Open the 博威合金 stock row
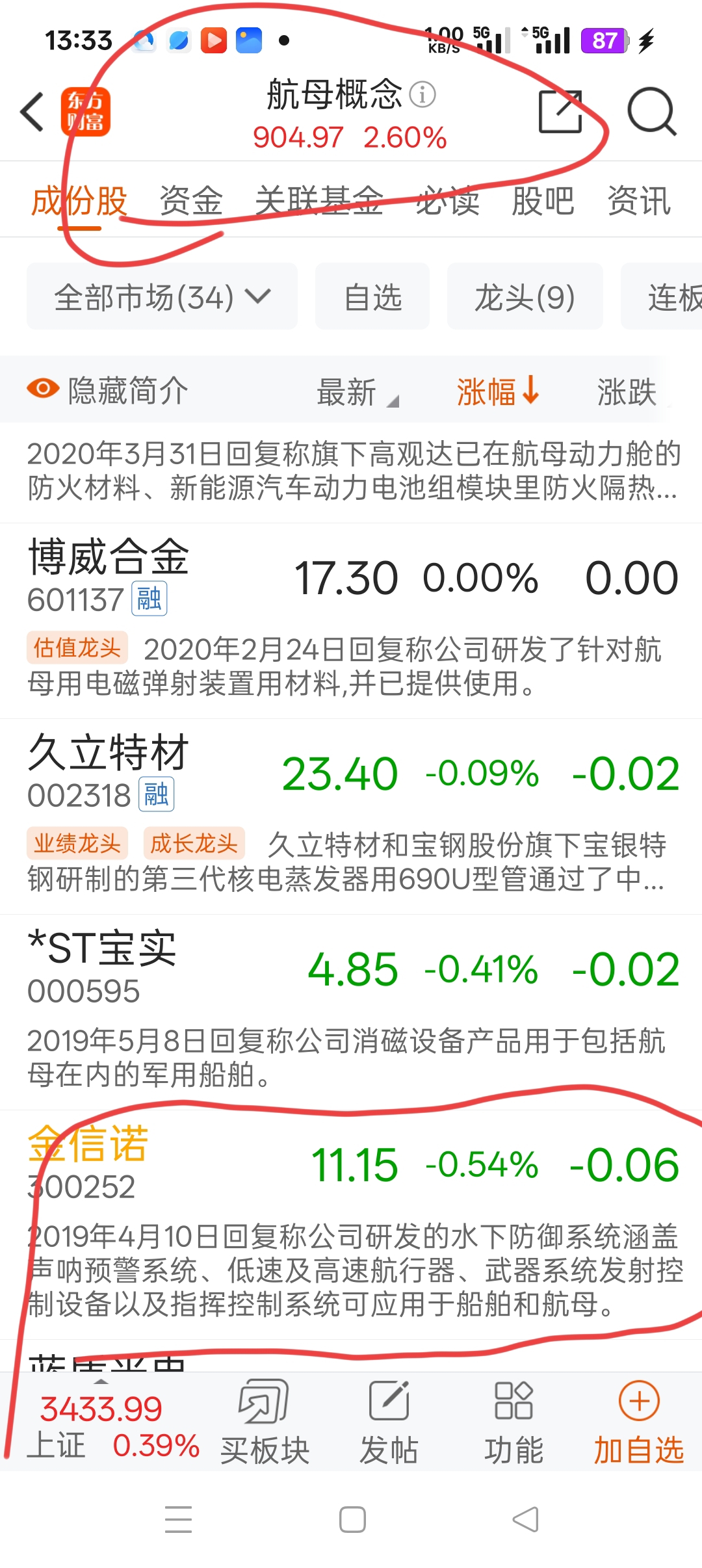702x1568 pixels. coord(351,621)
